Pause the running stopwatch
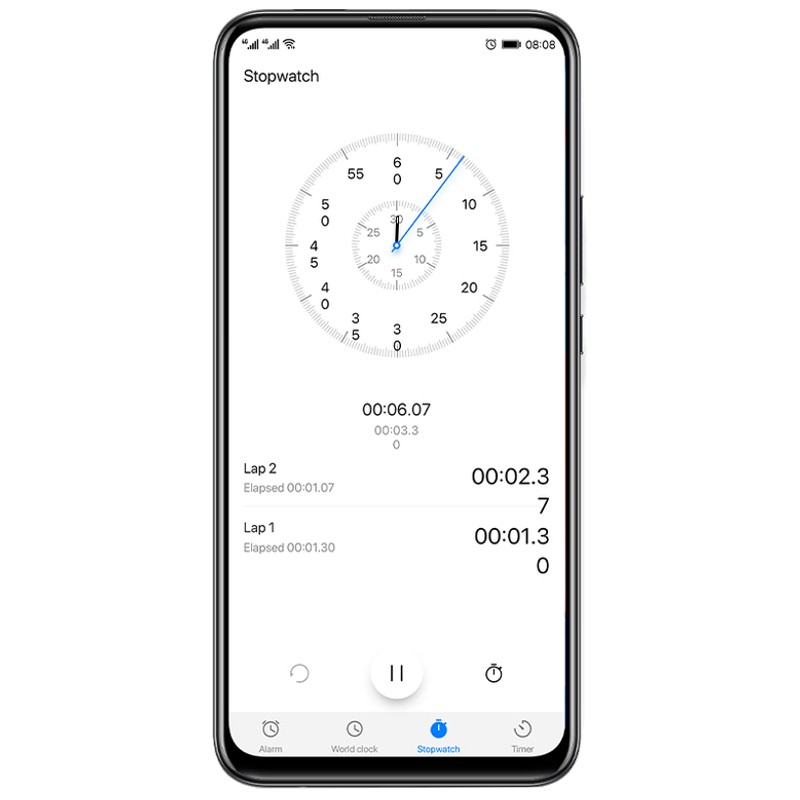 tap(397, 673)
